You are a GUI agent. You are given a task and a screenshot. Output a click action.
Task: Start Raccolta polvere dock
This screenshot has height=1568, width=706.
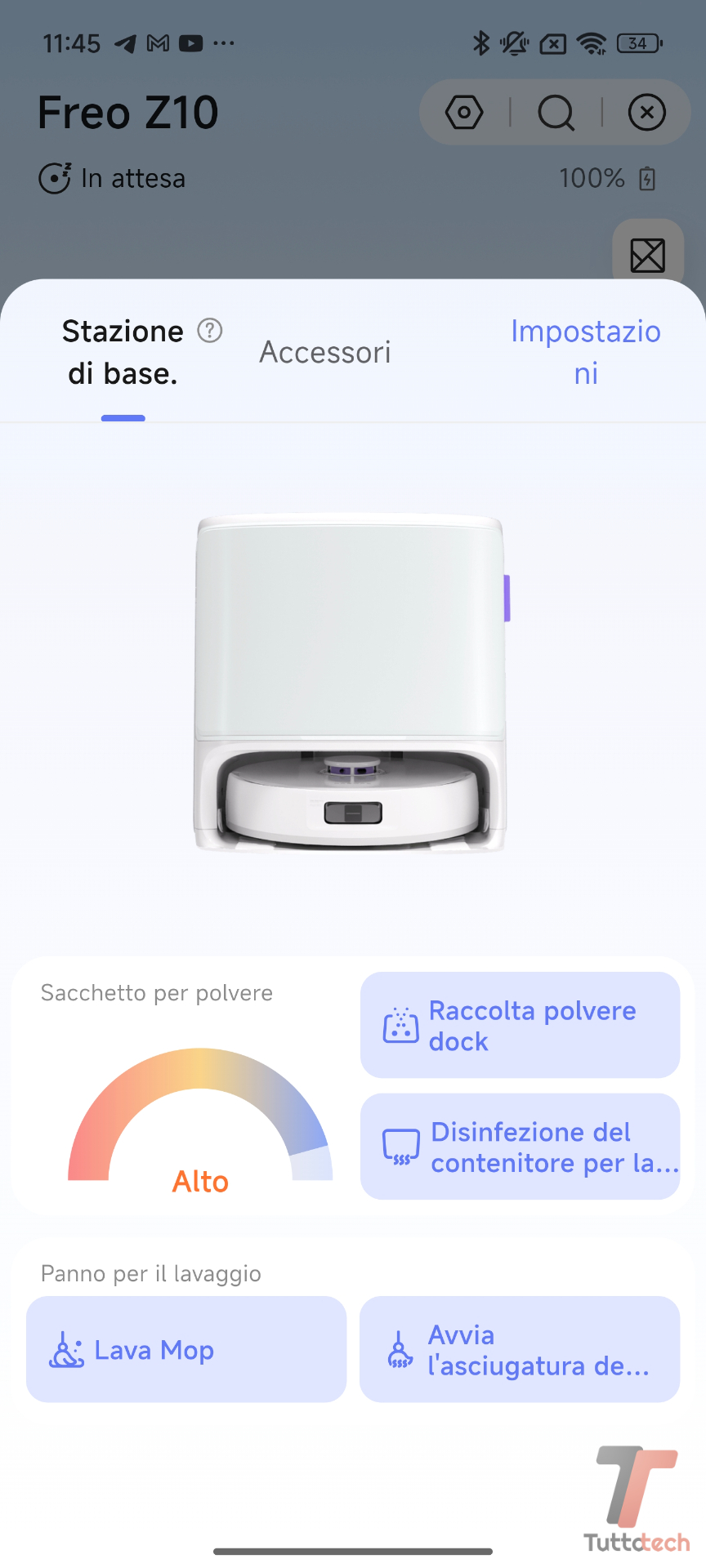coord(520,1026)
